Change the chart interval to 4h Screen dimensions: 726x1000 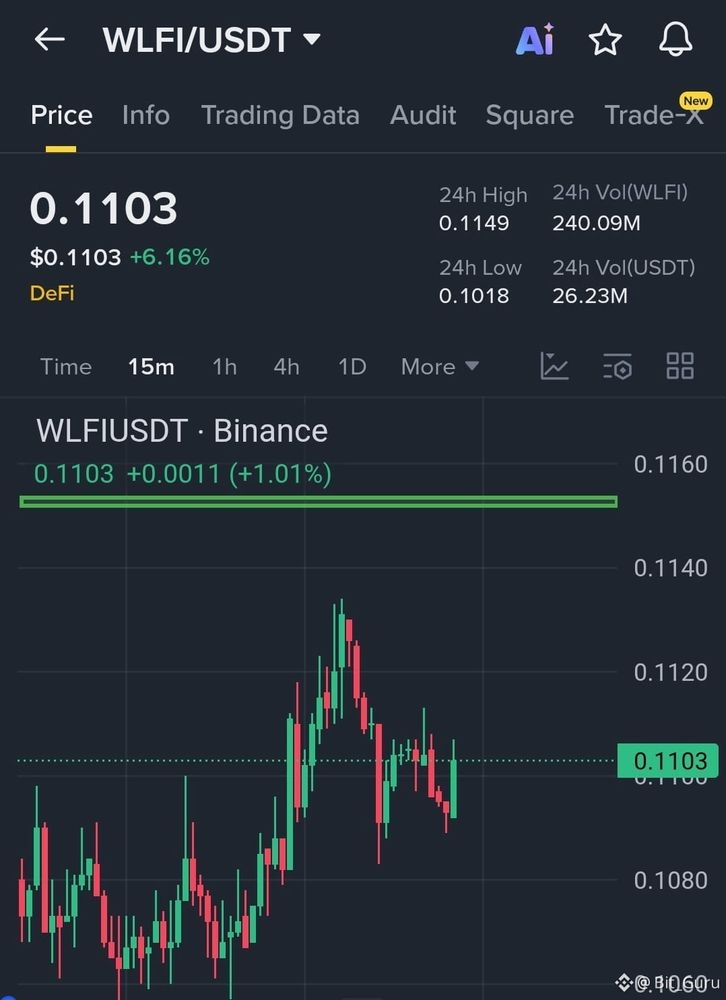[x=287, y=367]
